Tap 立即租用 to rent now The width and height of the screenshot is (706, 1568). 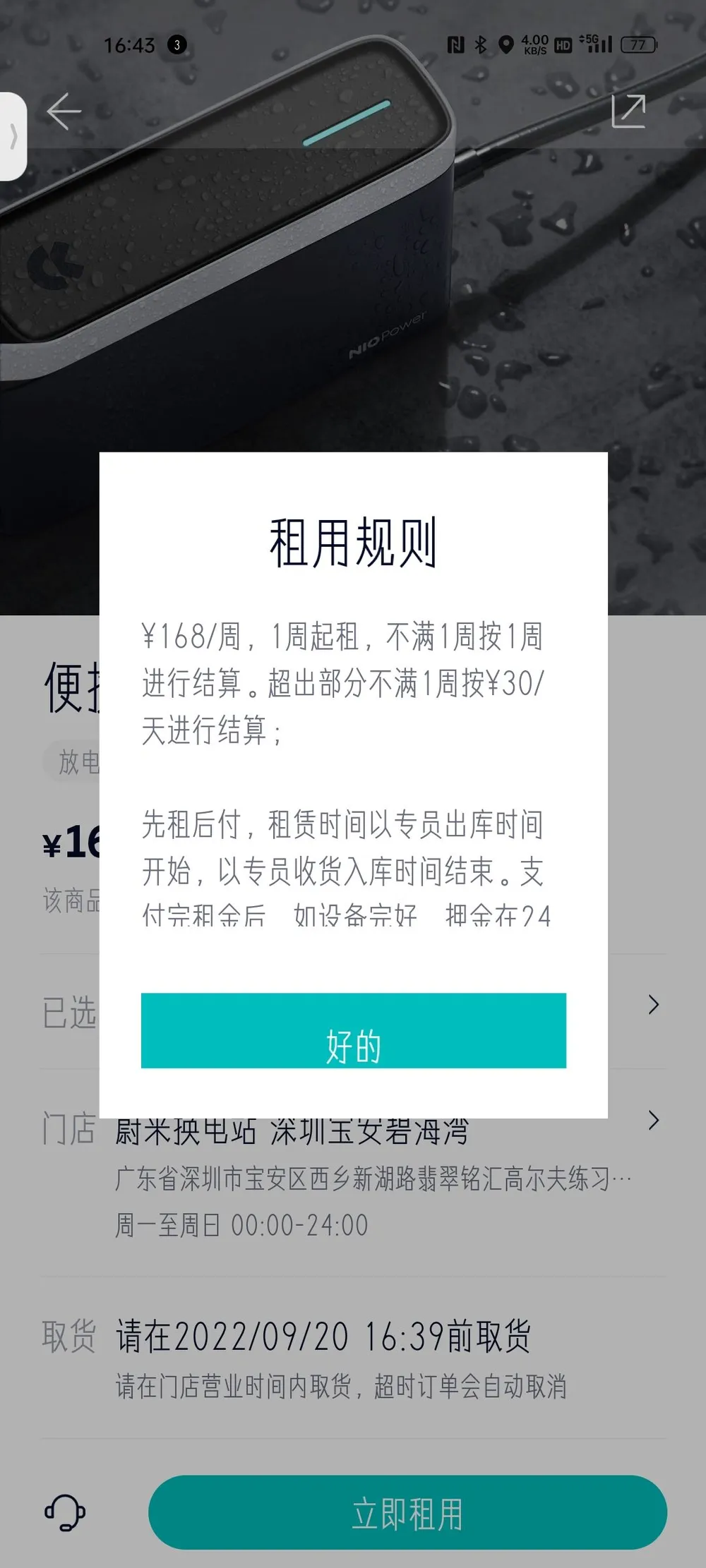pyautogui.click(x=407, y=1514)
